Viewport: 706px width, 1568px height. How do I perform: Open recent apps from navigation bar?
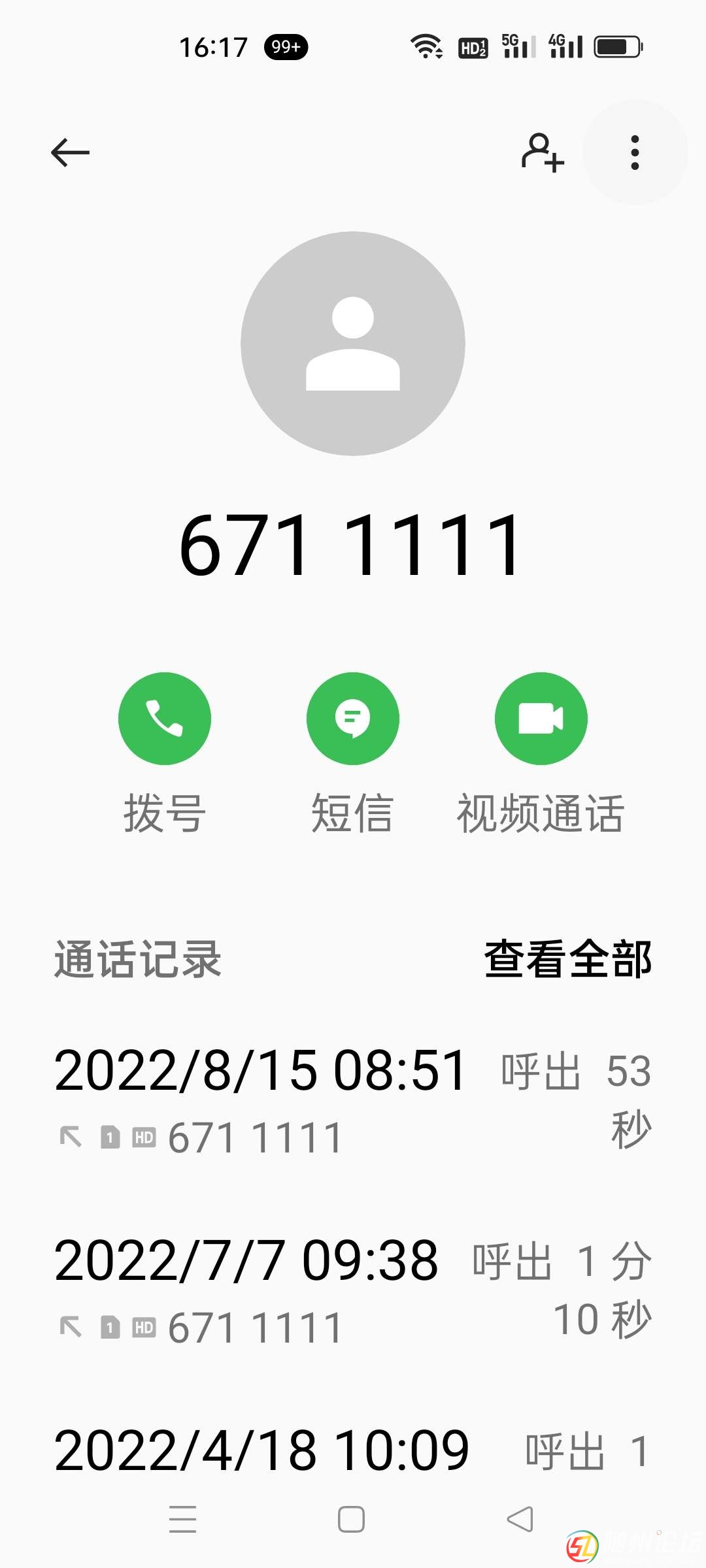pos(182,1519)
